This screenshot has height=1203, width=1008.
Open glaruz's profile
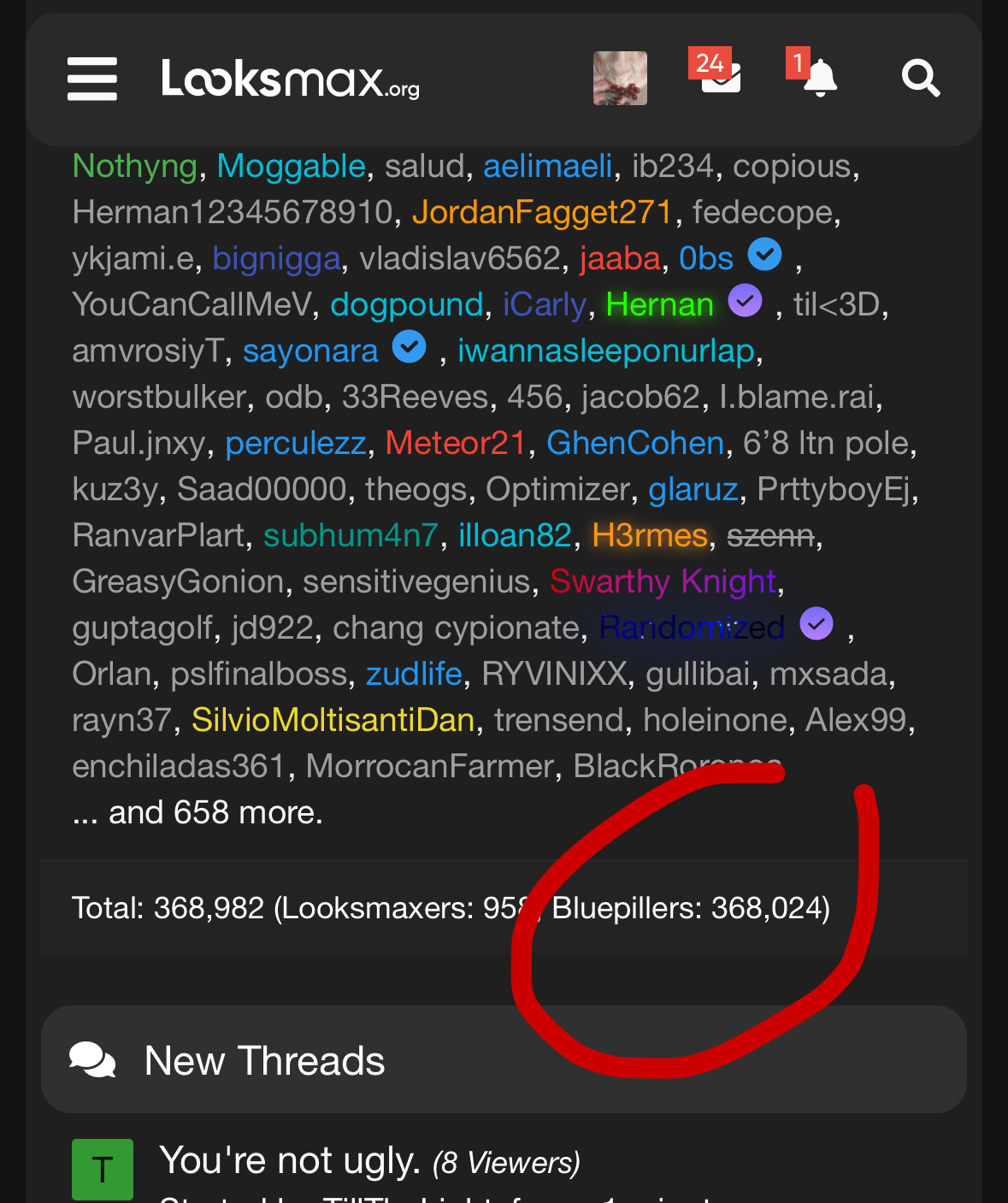[693, 489]
